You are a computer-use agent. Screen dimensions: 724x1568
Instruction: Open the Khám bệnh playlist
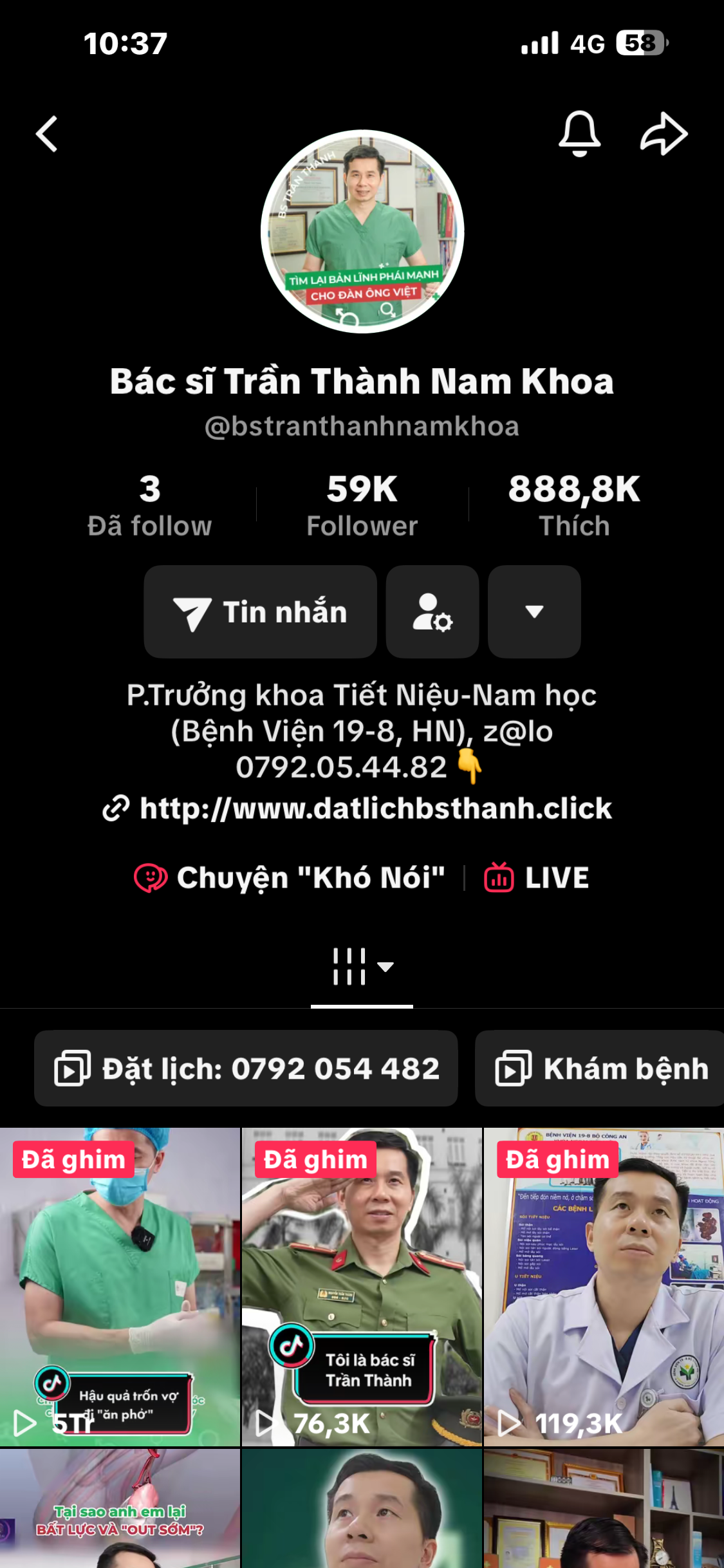click(601, 1069)
